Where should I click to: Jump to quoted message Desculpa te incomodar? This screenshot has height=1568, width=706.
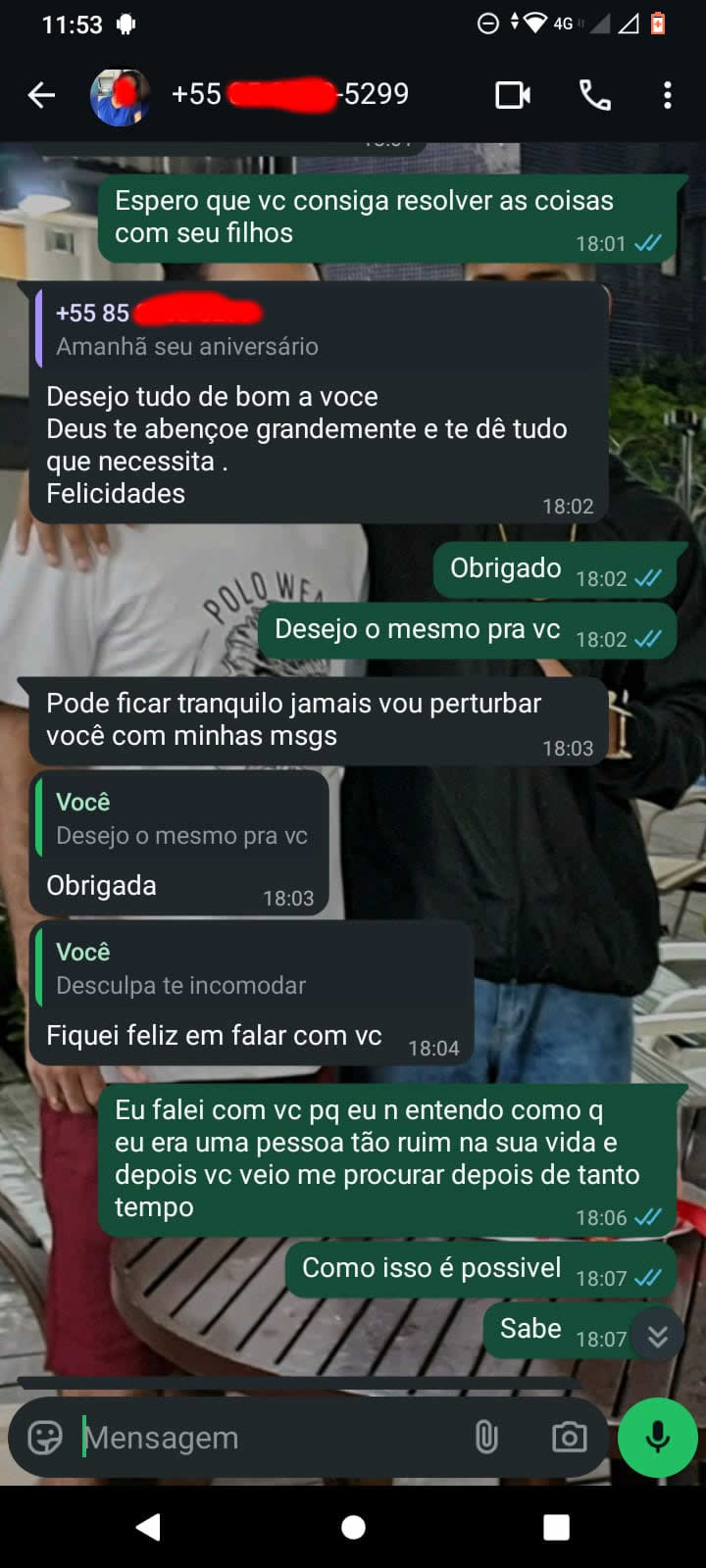pos(250,968)
